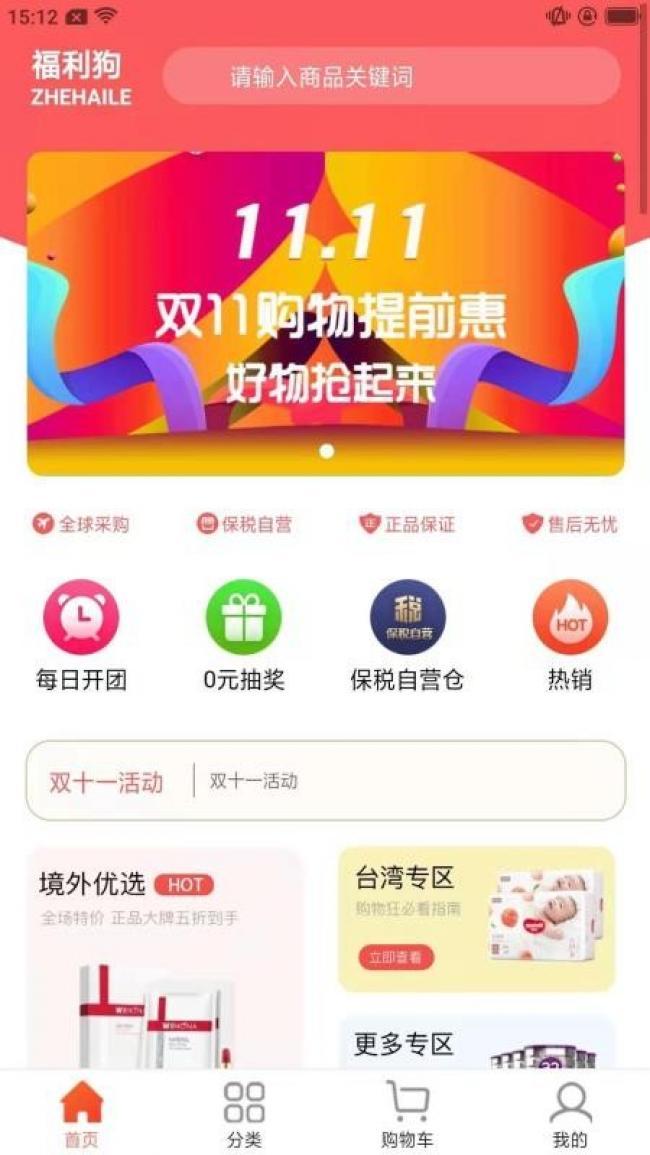Select the 首页 home tab
The height and width of the screenshot is (1155, 650).
[82, 1115]
